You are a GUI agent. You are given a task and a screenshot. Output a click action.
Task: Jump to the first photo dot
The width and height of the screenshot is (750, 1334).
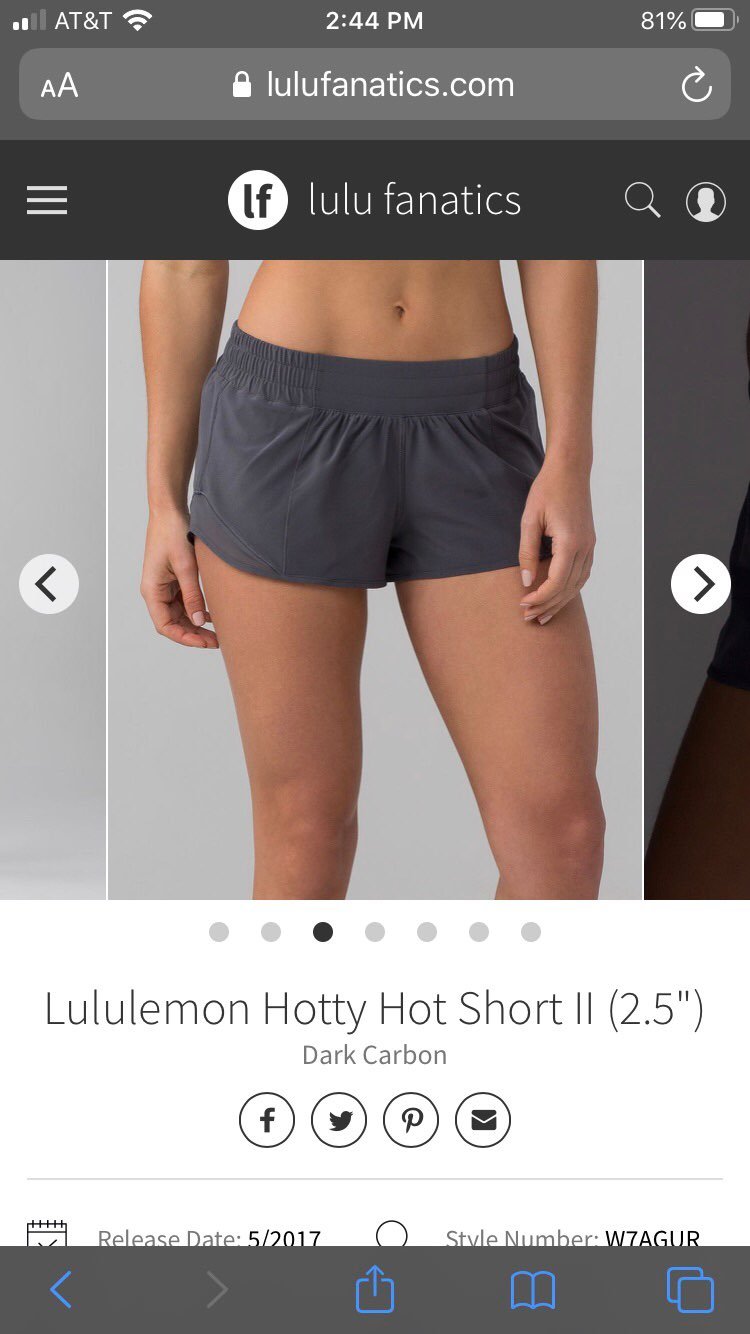click(x=219, y=932)
